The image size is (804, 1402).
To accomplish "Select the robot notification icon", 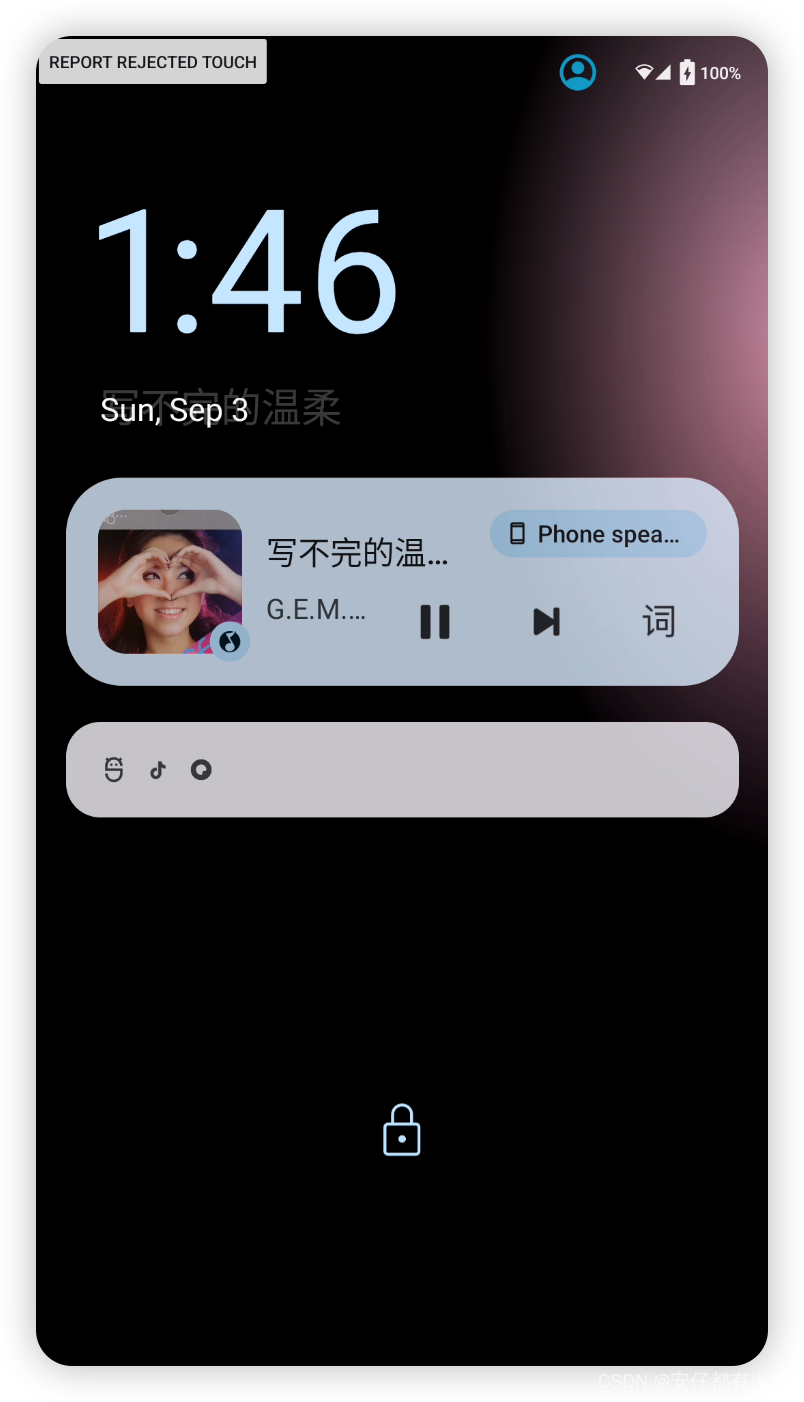I will point(113,769).
